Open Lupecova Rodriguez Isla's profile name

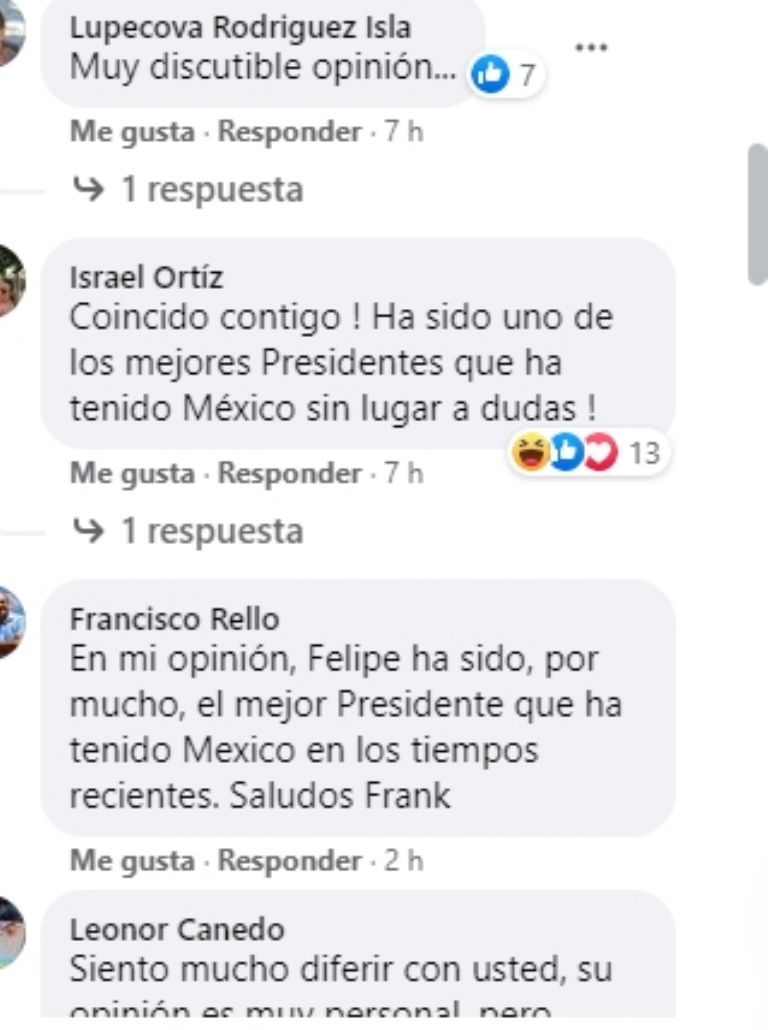point(240,27)
